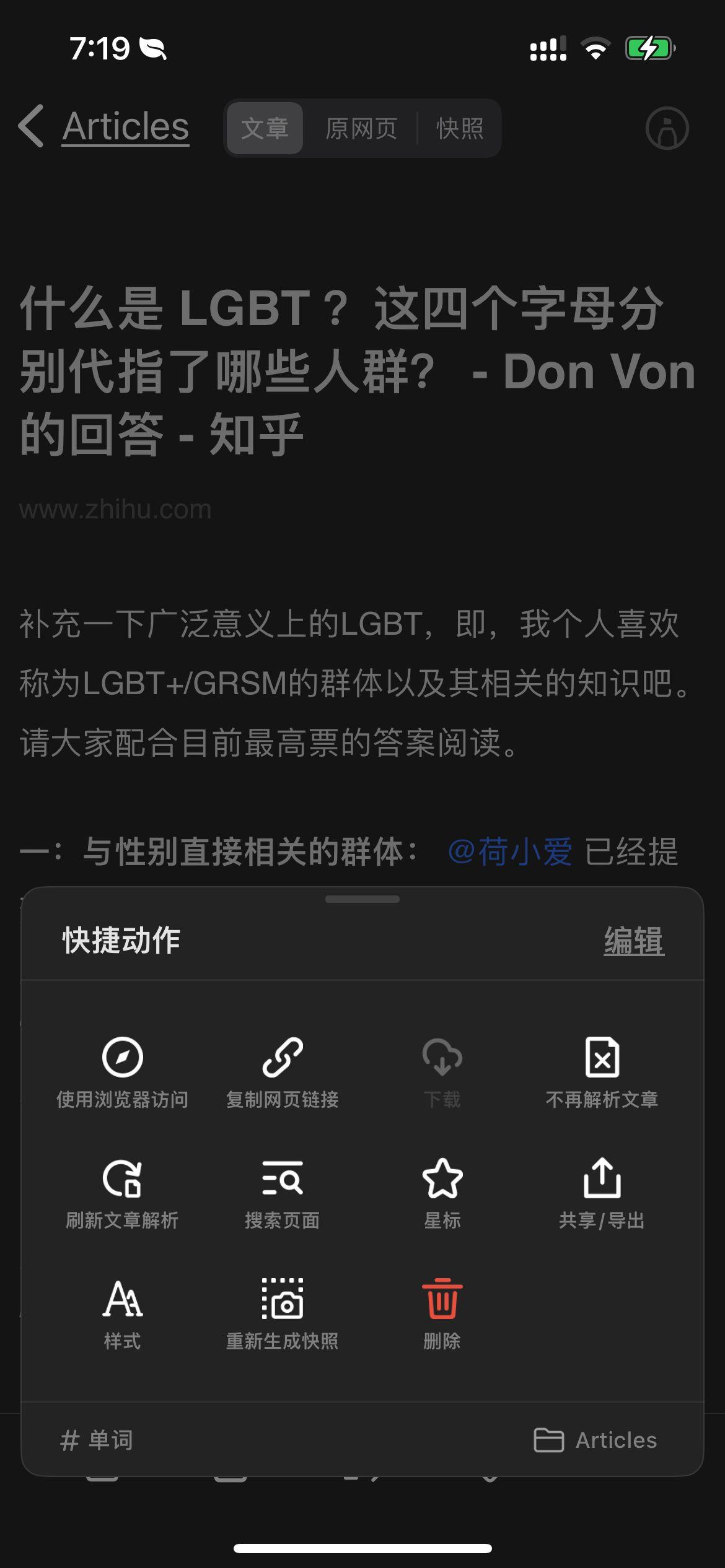The image size is (725, 1568).
Task: Open the 样式 text style settings
Action: coord(121,1316)
